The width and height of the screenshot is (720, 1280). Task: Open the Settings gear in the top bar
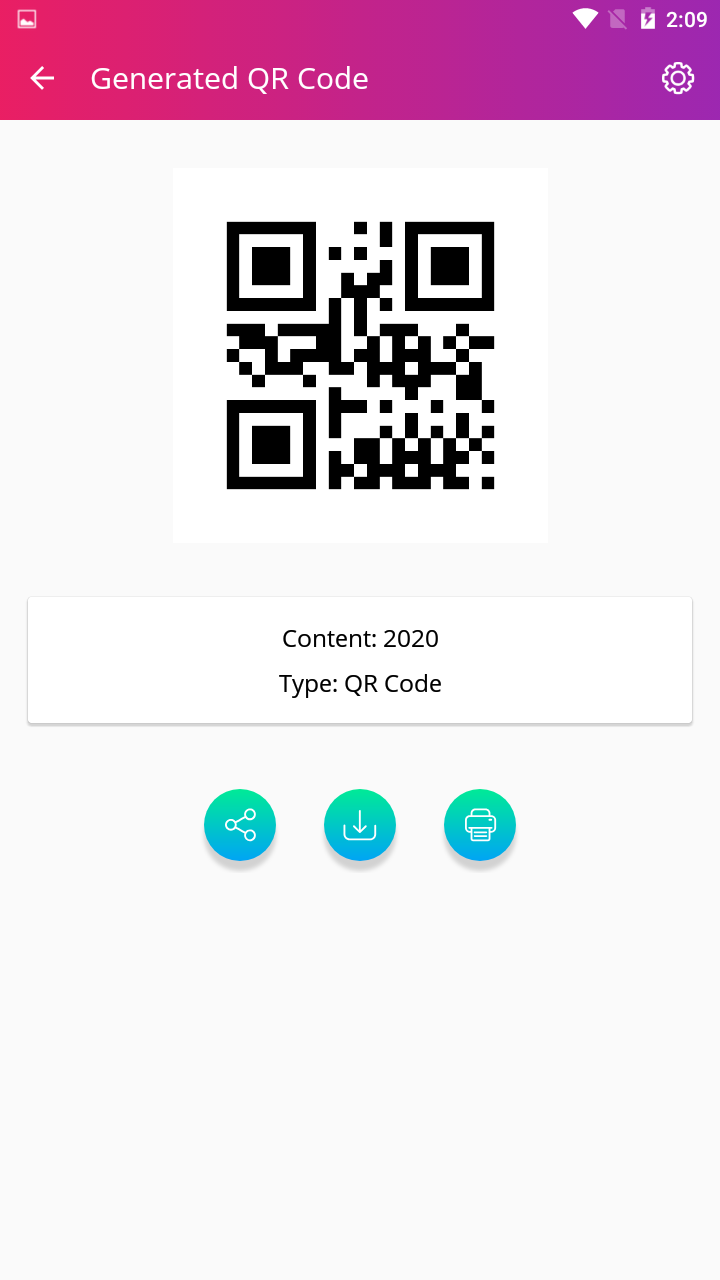coord(678,78)
